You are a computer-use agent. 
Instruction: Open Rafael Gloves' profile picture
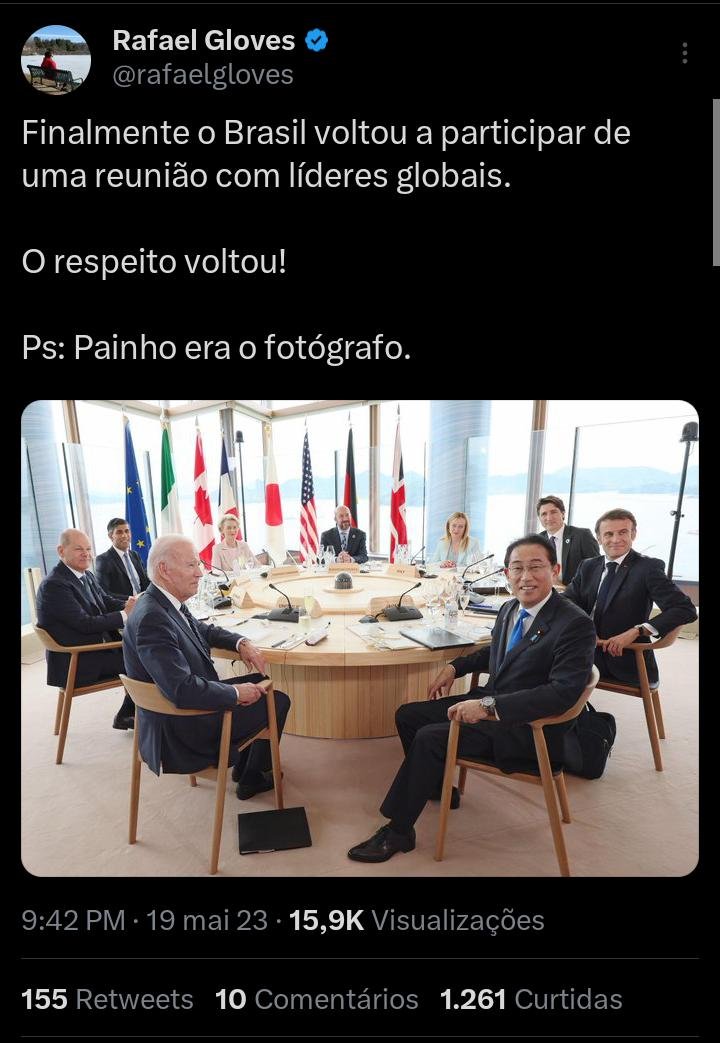click(x=56, y=60)
